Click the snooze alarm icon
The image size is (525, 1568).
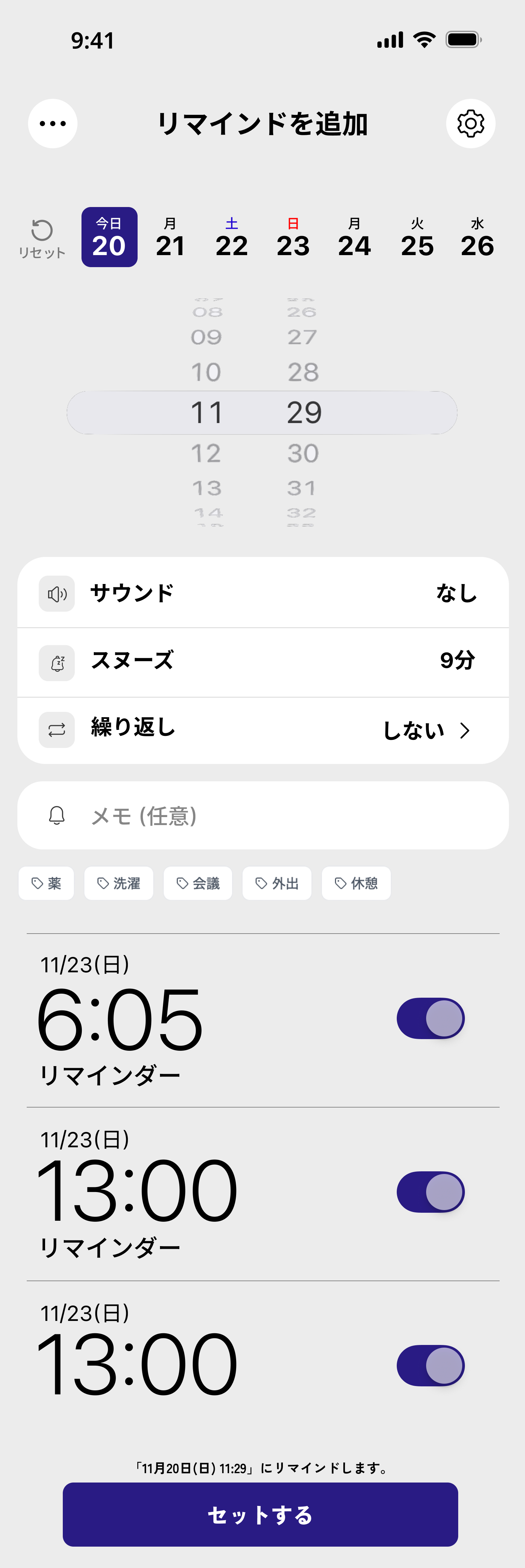point(56,662)
